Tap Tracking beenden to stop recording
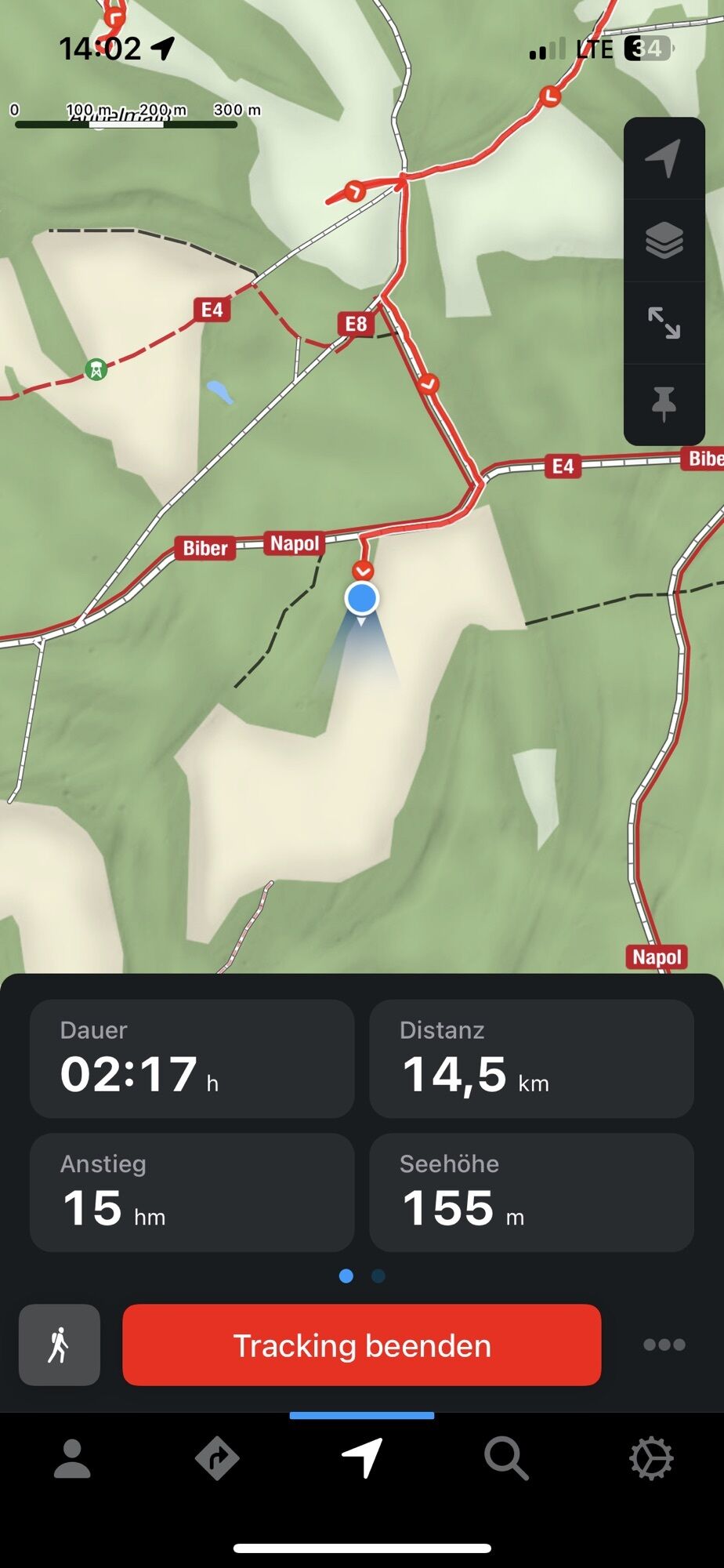The width and height of the screenshot is (724, 1568). 362,1345
